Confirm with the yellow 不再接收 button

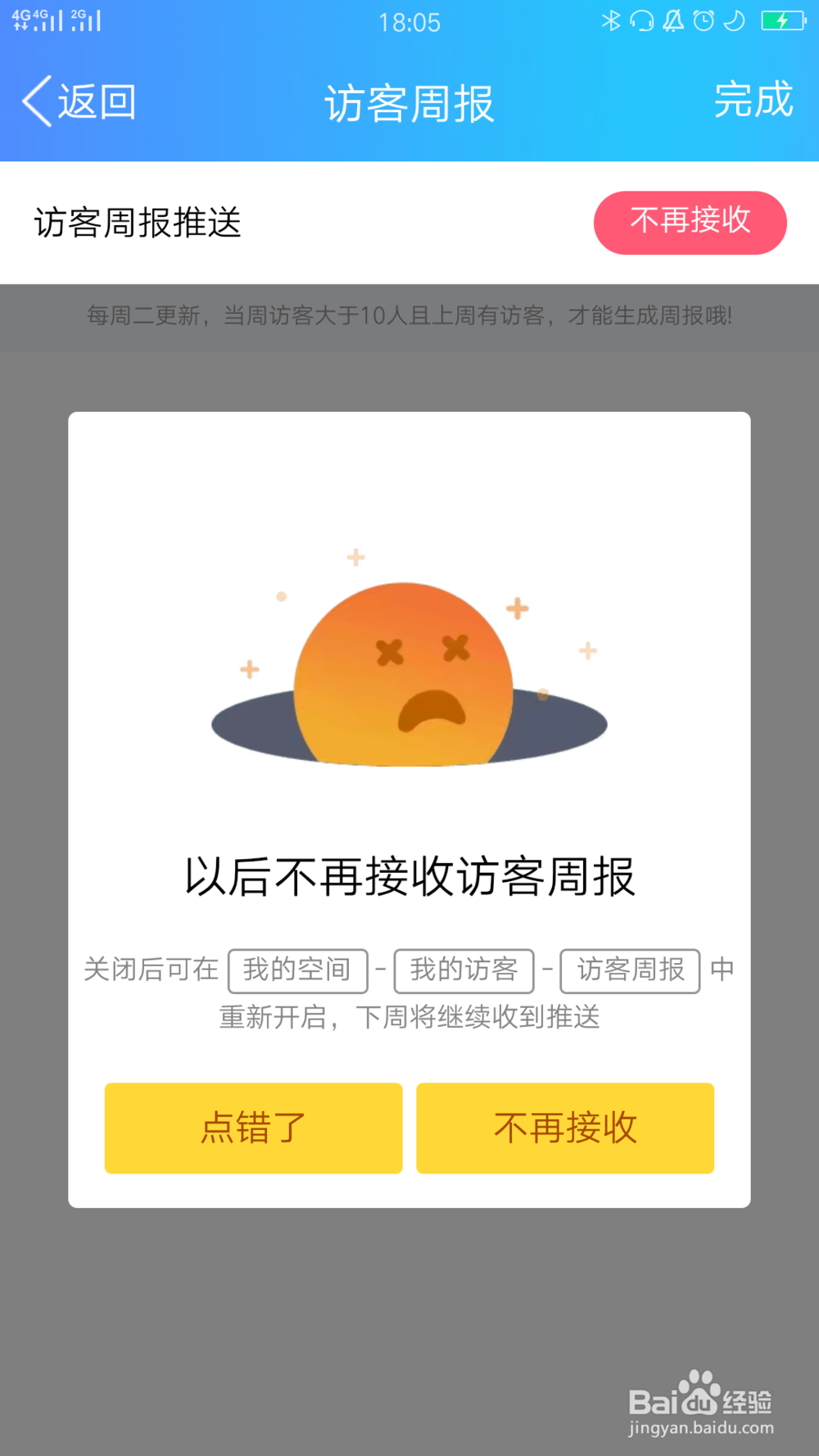click(x=564, y=1128)
